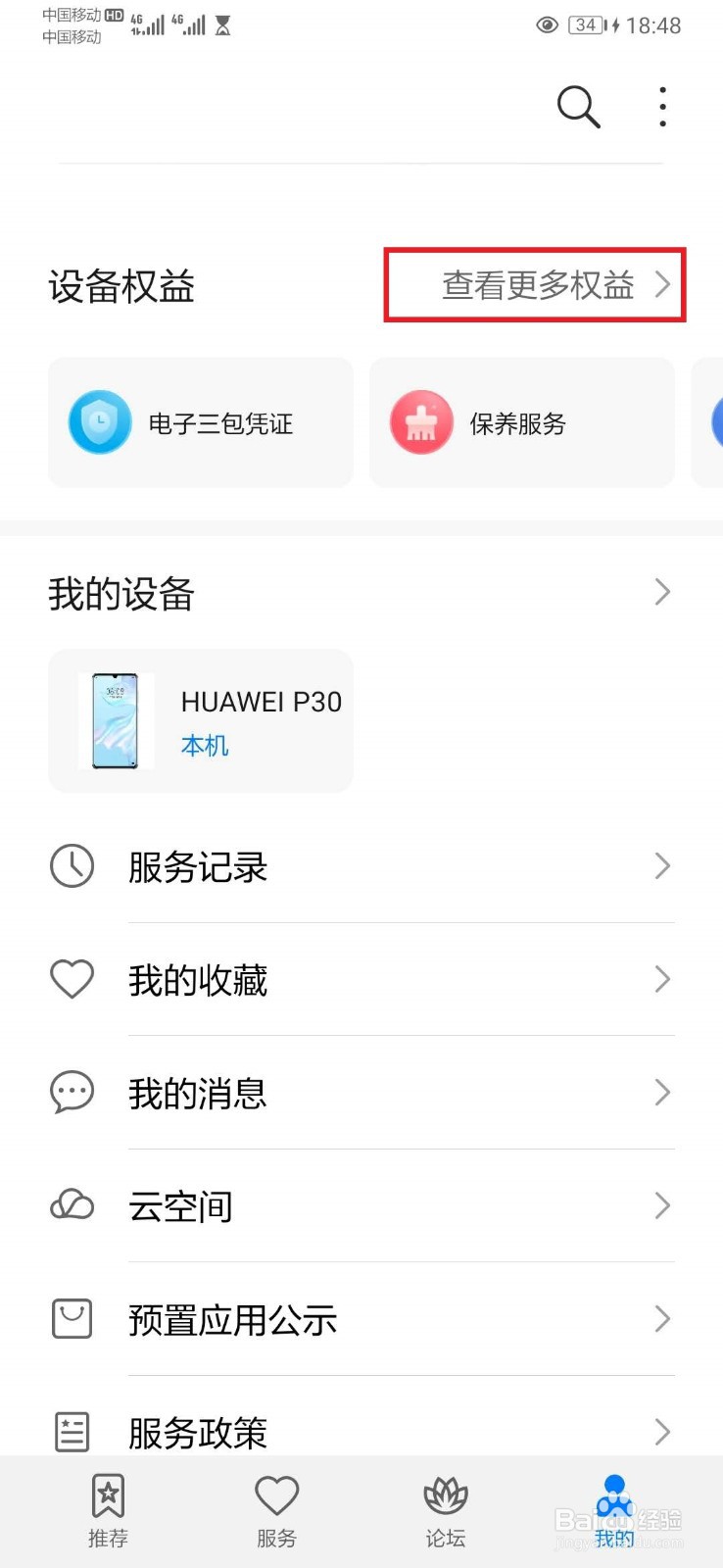Switch to the 服务 tab
723x1568 pixels.
276,1509
